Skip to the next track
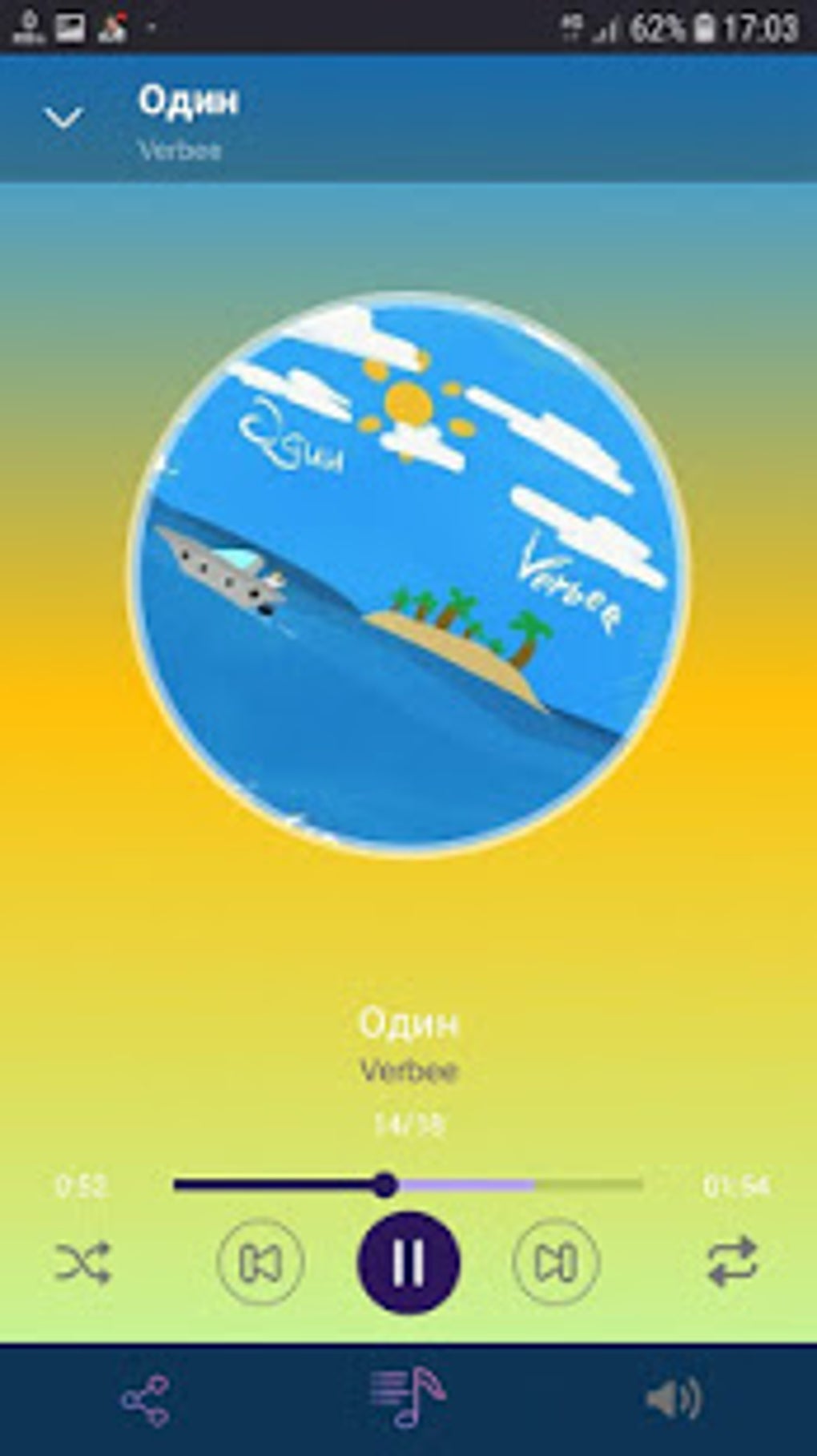 (x=556, y=1262)
